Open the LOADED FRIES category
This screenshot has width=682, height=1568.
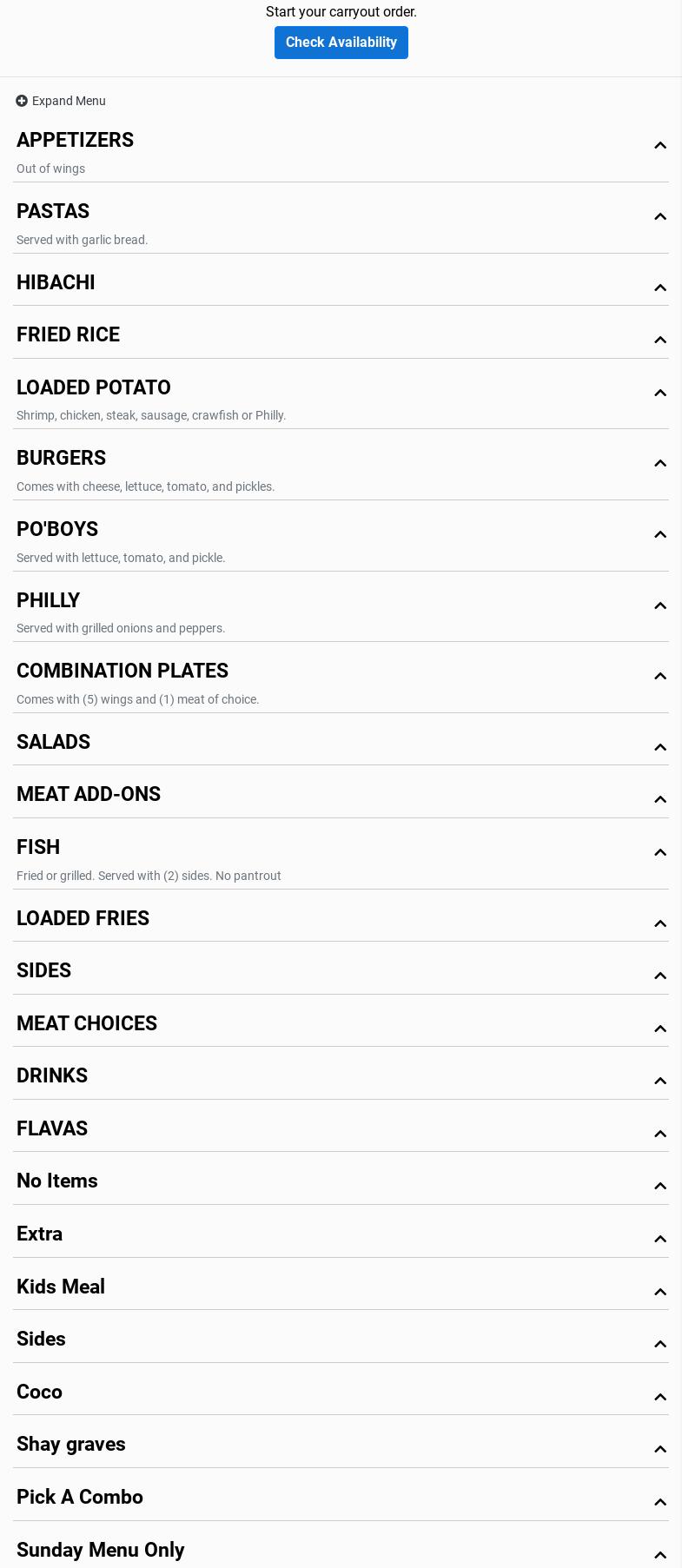pyautogui.click(x=83, y=919)
